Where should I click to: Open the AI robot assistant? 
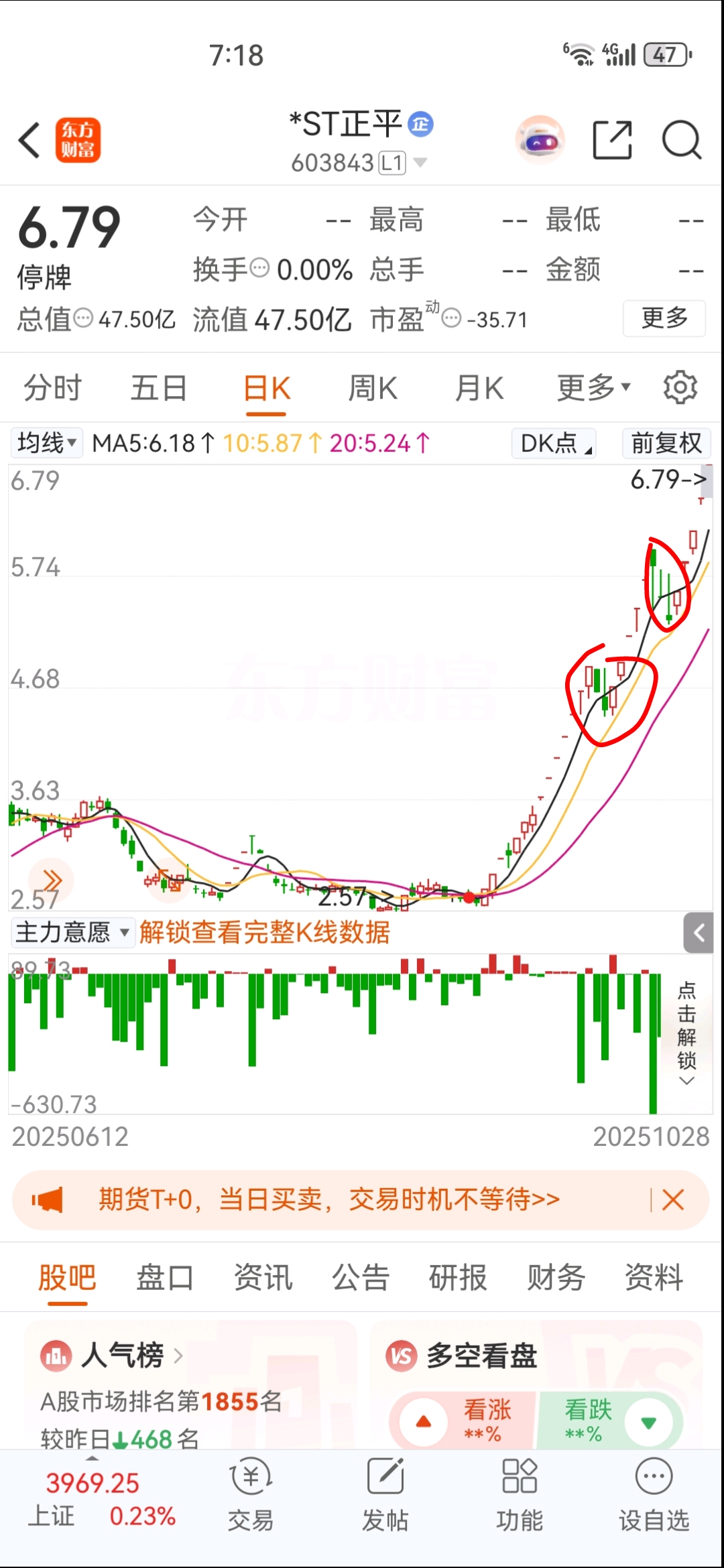(x=540, y=140)
